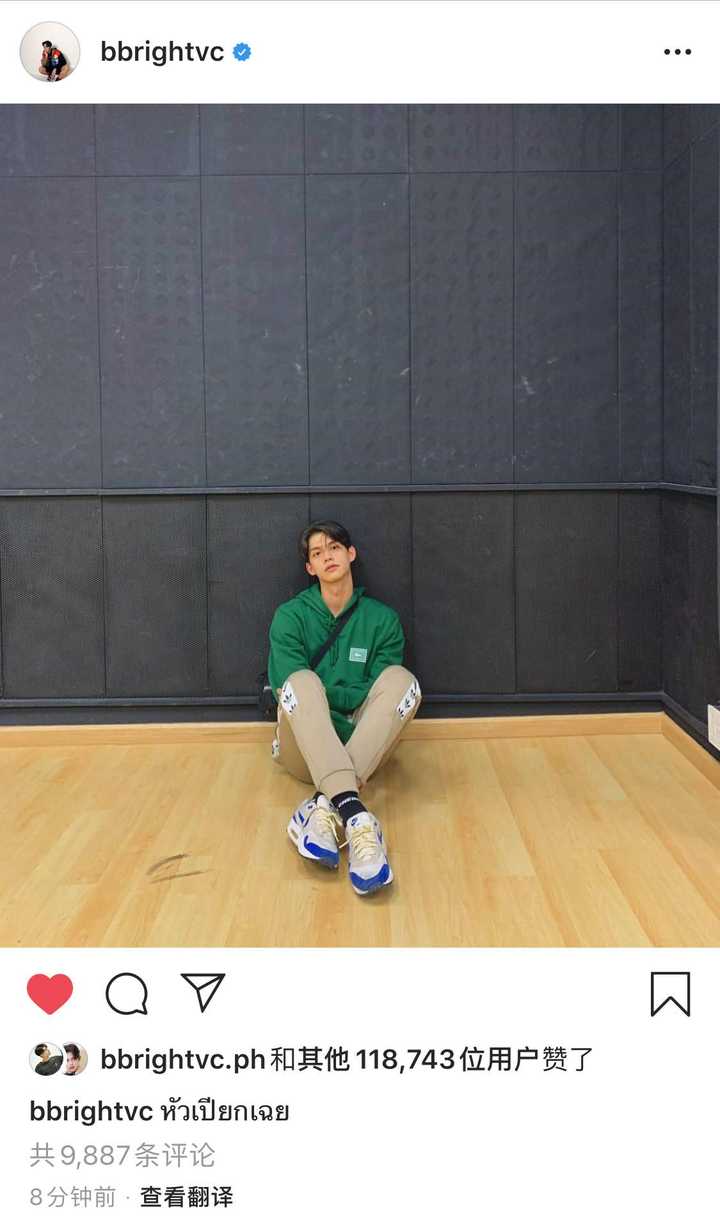Unlike the post with the red heart
This screenshot has height=1226, width=720.
(50, 994)
